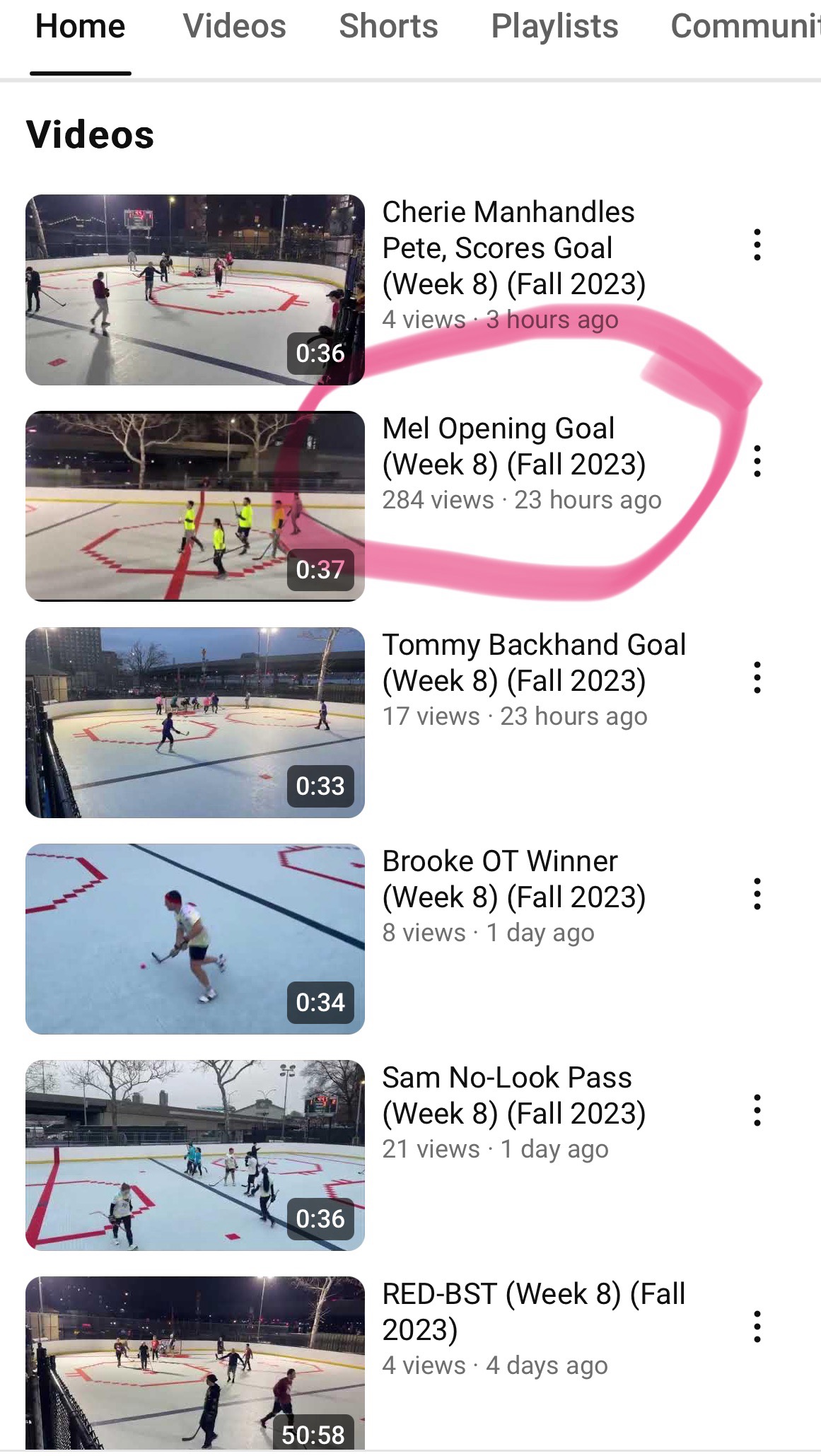Play the Mel Opening Goal video
The height and width of the screenshot is (1456, 821).
coord(195,506)
